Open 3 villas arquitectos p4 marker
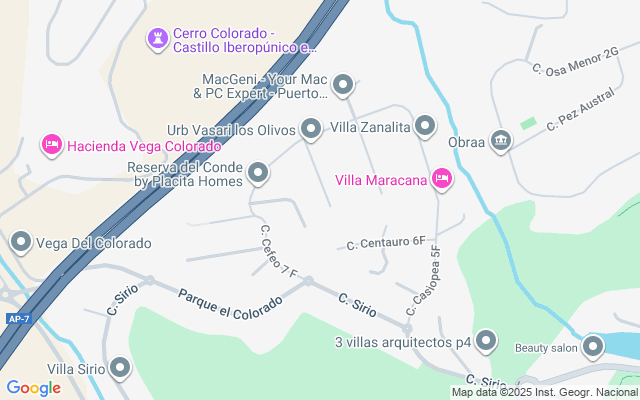The height and width of the screenshot is (400, 640). [x=486, y=342]
